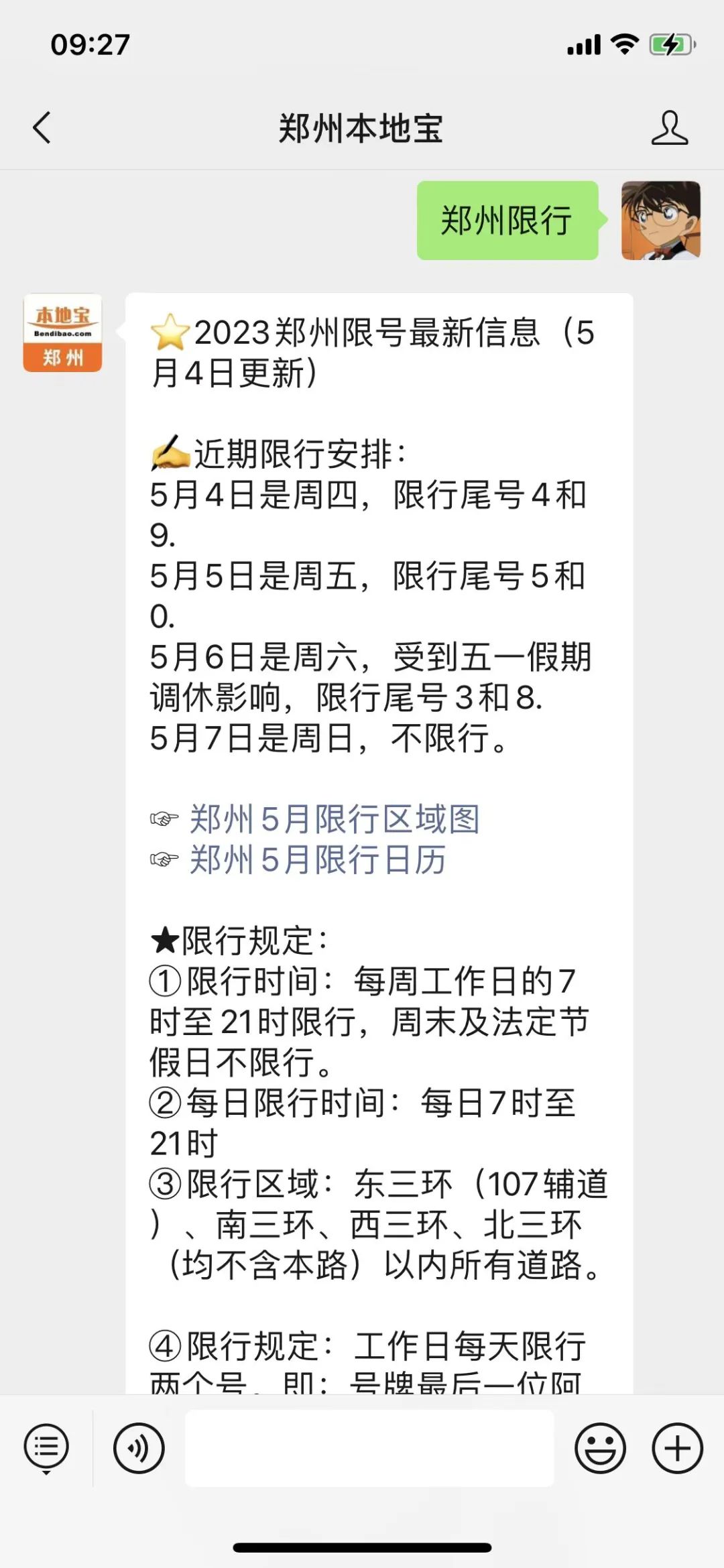Tap the 09:27 clock display
The width and height of the screenshot is (724, 1568).
pyautogui.click(x=91, y=46)
